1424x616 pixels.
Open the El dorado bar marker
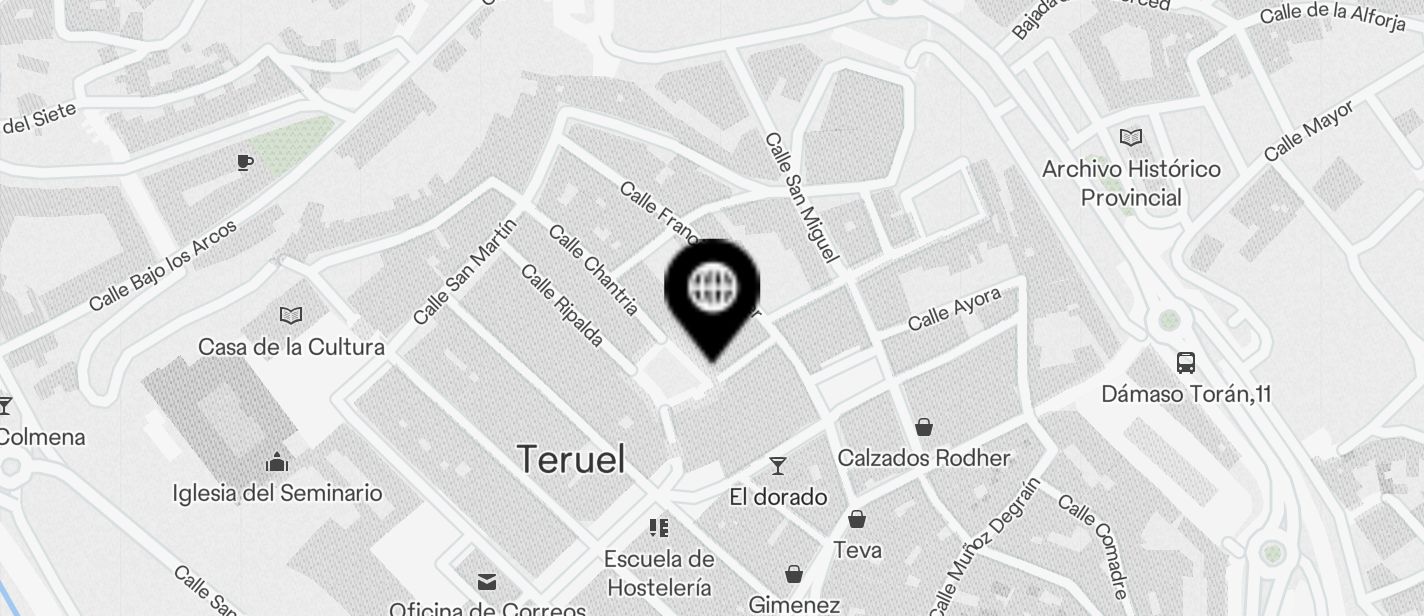click(777, 466)
